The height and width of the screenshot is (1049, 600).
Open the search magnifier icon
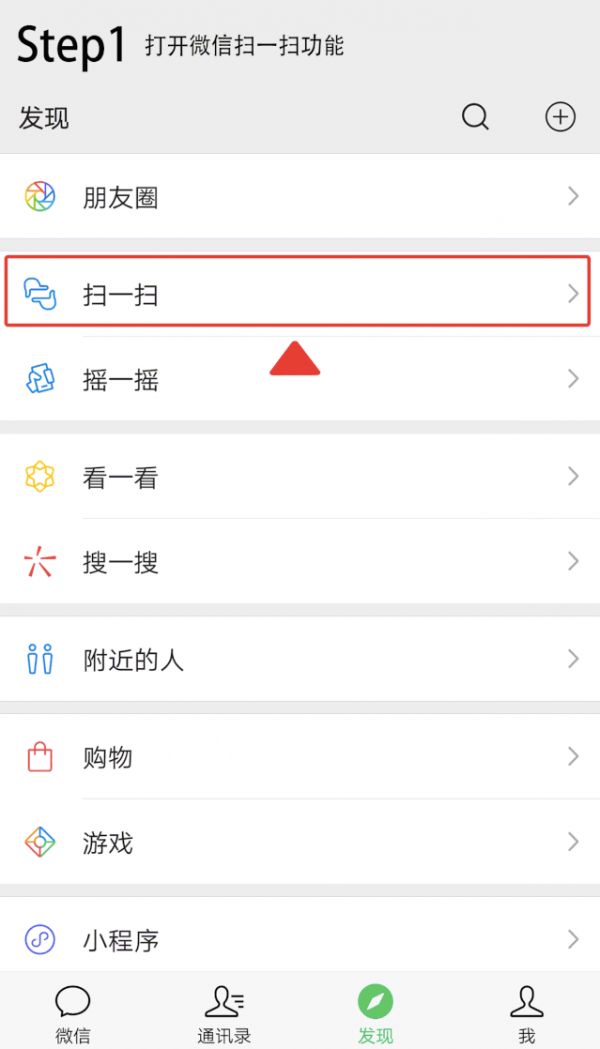(x=475, y=117)
